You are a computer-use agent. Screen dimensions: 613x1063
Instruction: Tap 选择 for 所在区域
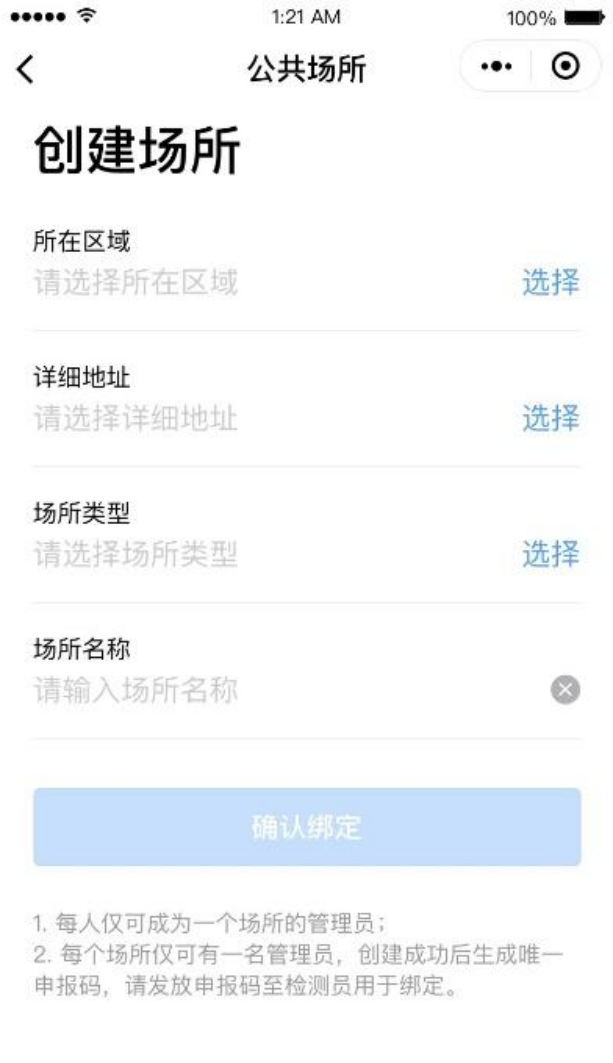[550, 283]
